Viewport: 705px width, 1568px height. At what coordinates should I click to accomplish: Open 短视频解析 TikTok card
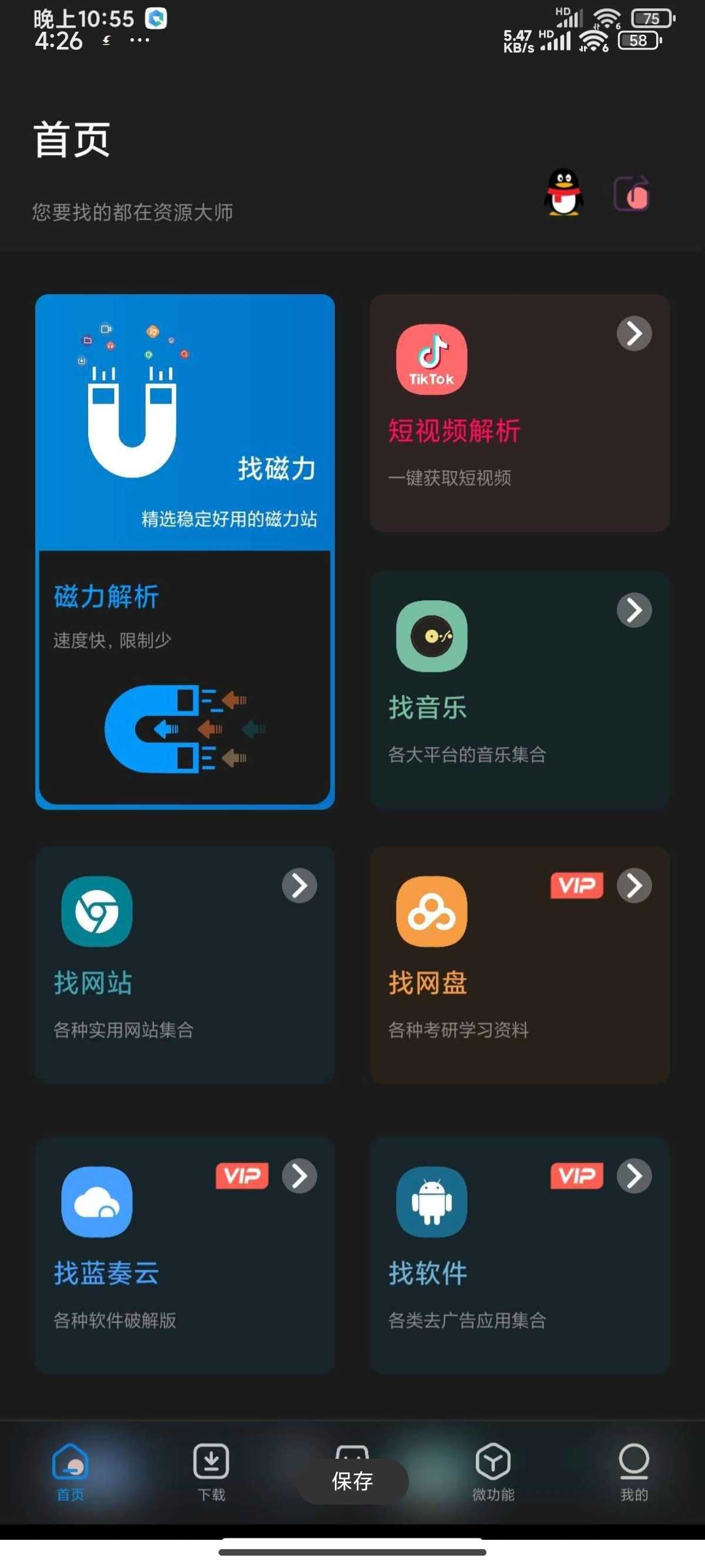[x=519, y=413]
